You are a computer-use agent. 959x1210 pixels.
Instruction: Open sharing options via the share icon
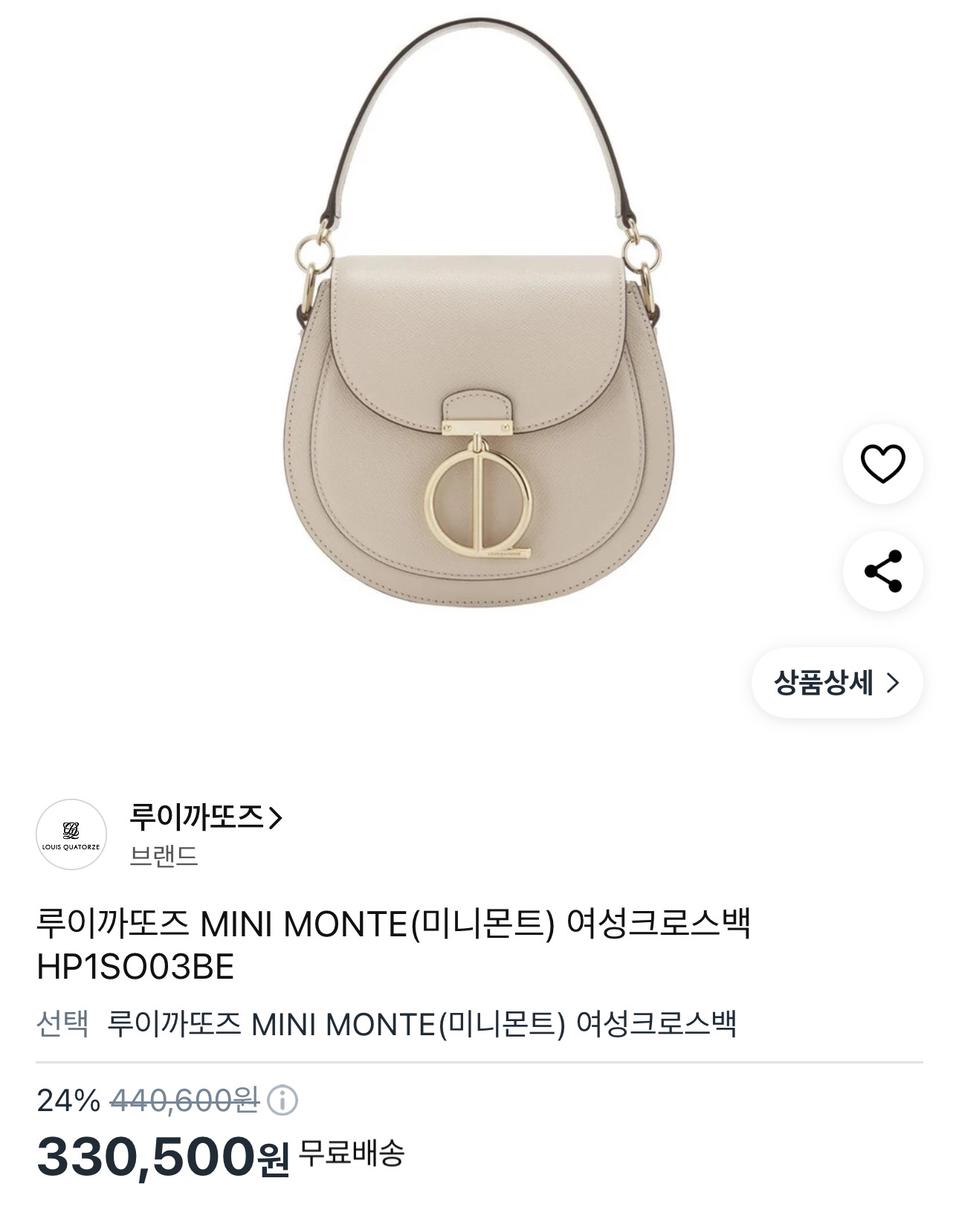click(881, 570)
